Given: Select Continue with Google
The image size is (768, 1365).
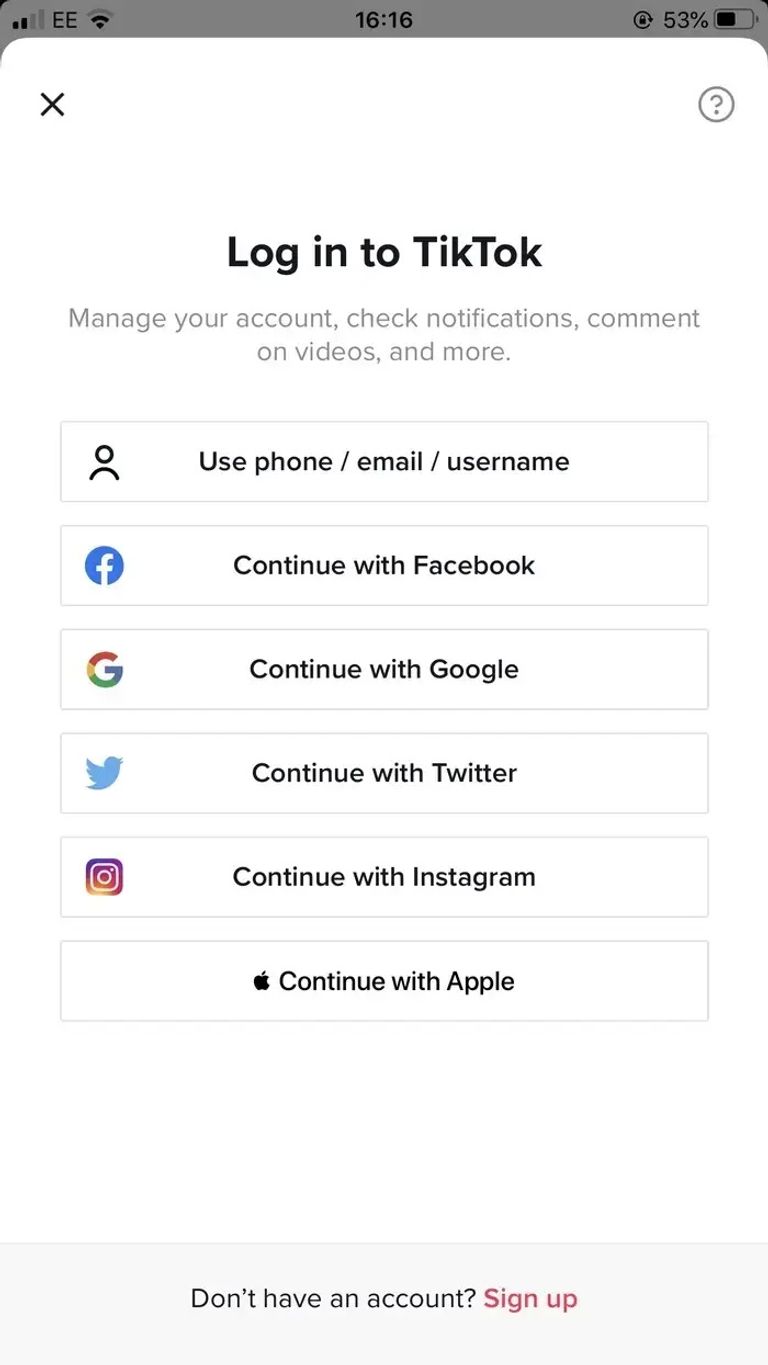Looking at the screenshot, I should (384, 670).
